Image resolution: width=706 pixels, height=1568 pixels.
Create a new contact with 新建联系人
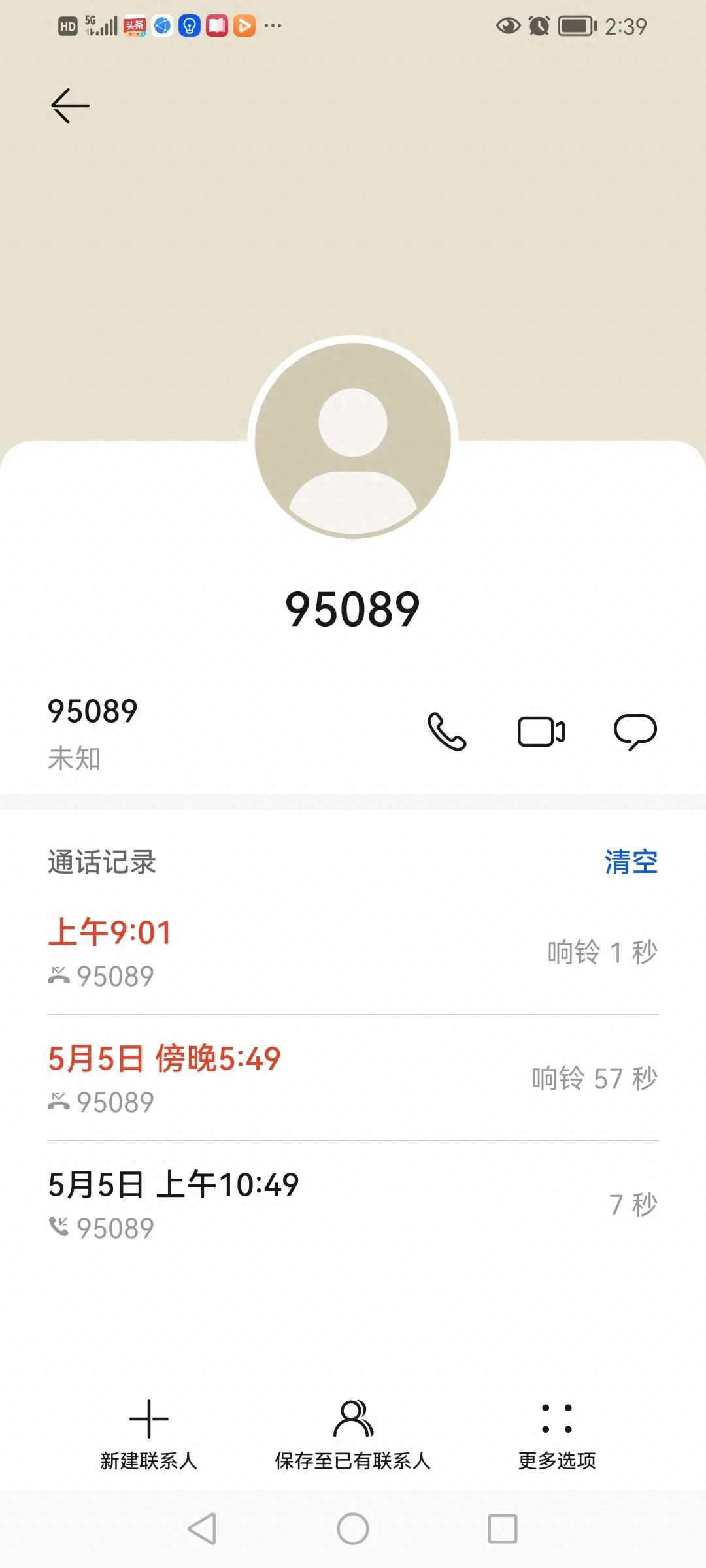[x=149, y=1435]
